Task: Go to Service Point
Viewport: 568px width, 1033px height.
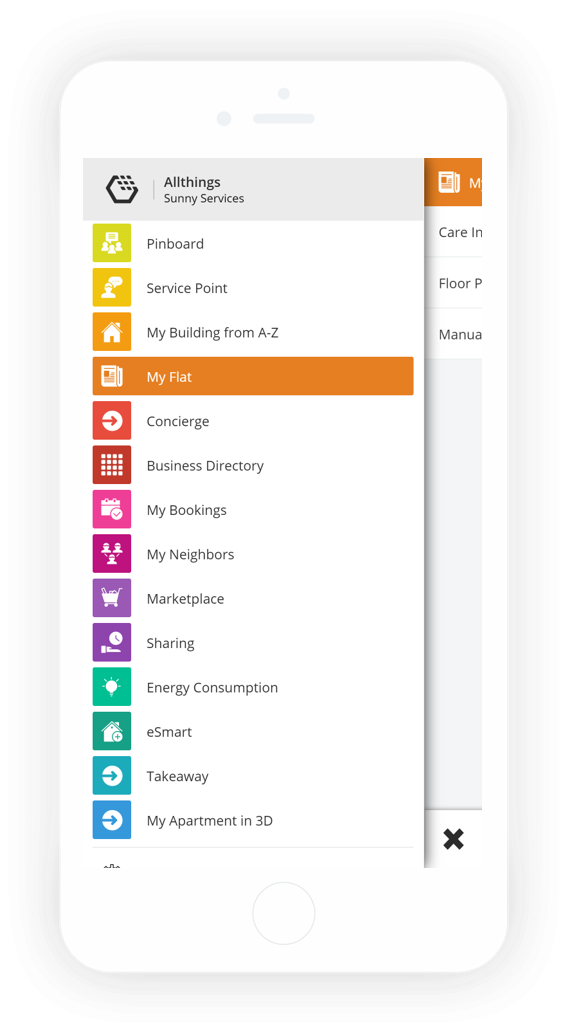Action: click(x=253, y=288)
